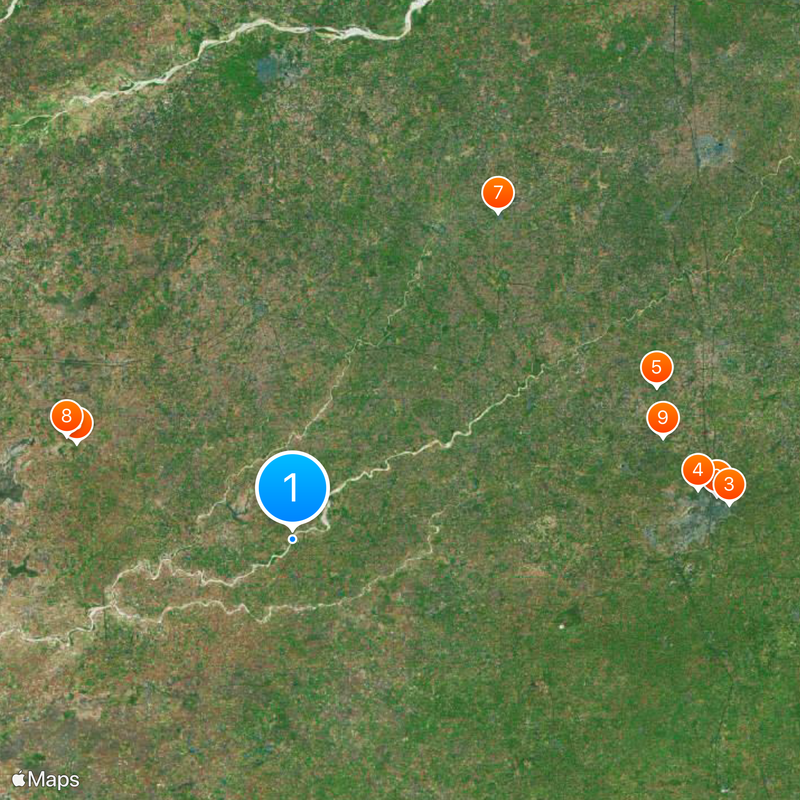Select the large blue pin numbered 1

tap(292, 488)
